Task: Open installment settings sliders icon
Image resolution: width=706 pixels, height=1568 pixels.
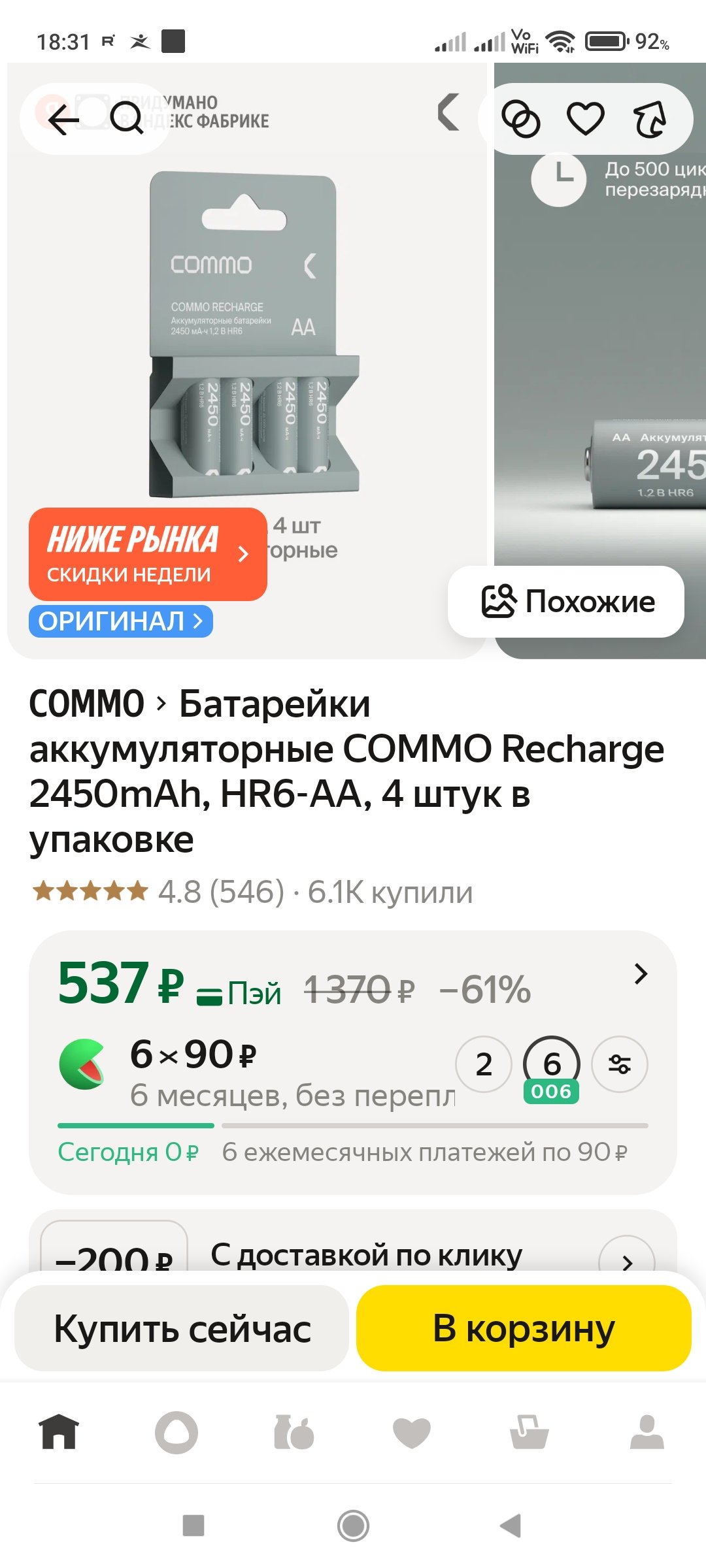Action: point(619,1064)
